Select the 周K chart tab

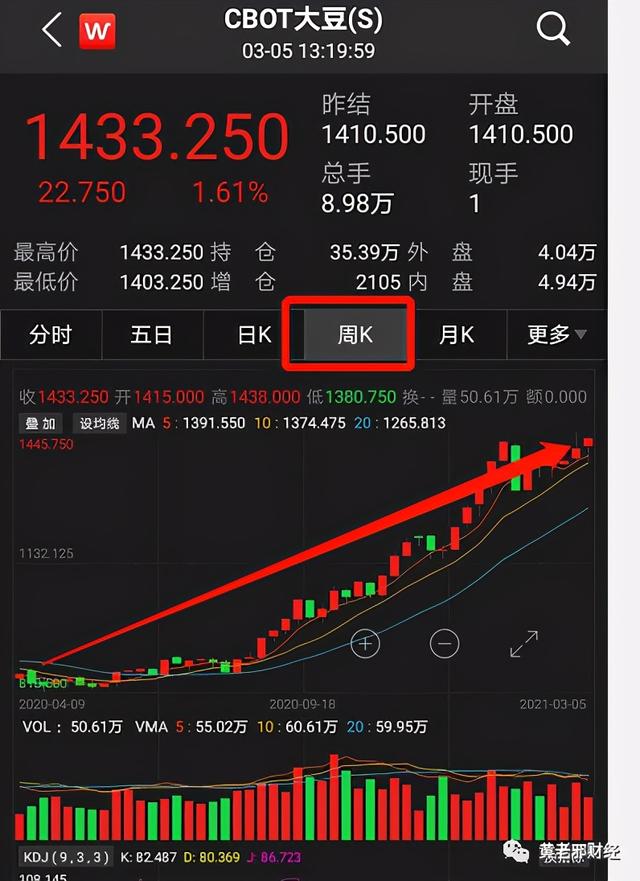tap(354, 335)
